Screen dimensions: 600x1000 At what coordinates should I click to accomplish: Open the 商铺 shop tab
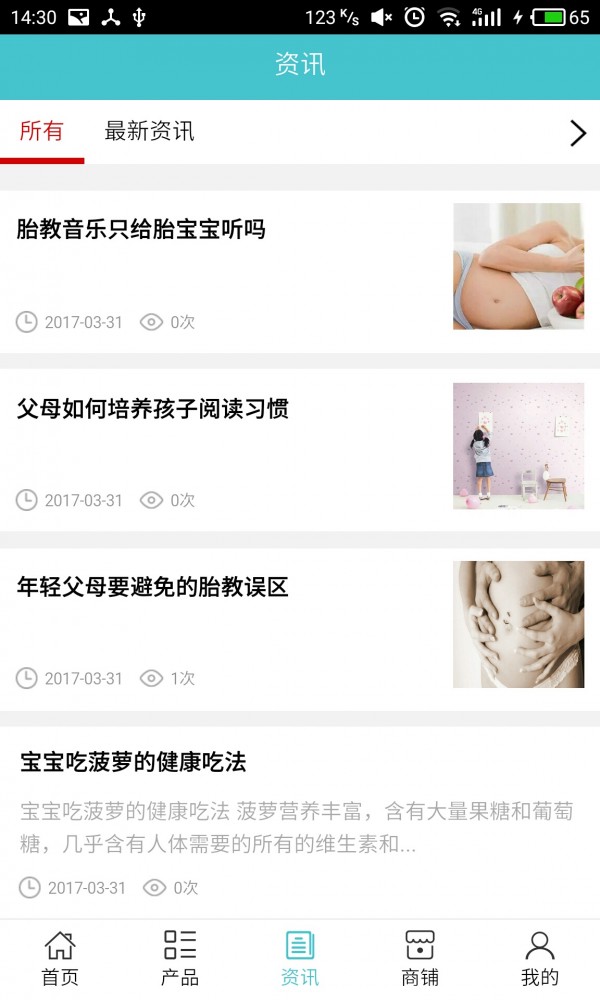[420, 958]
